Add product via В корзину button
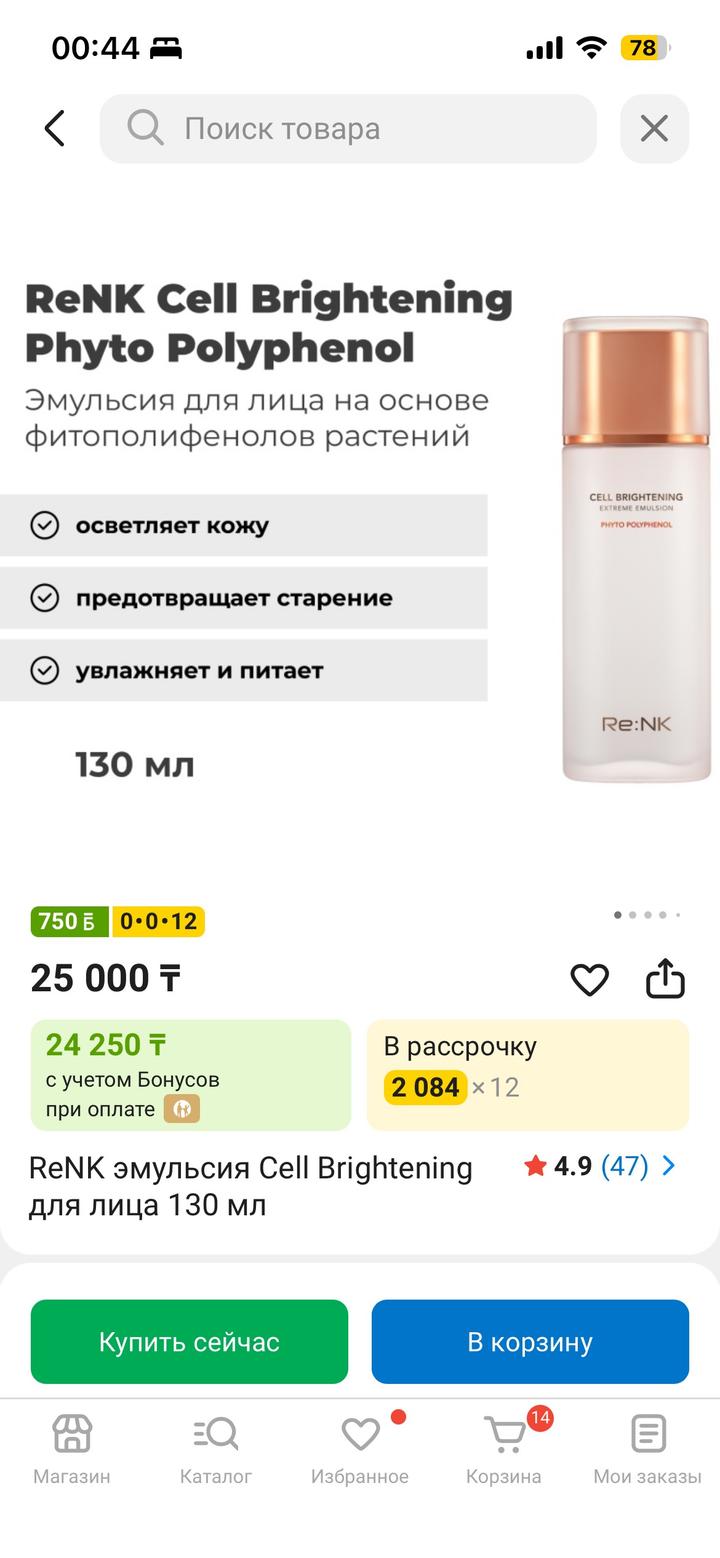This screenshot has width=720, height=1558. click(x=530, y=1341)
